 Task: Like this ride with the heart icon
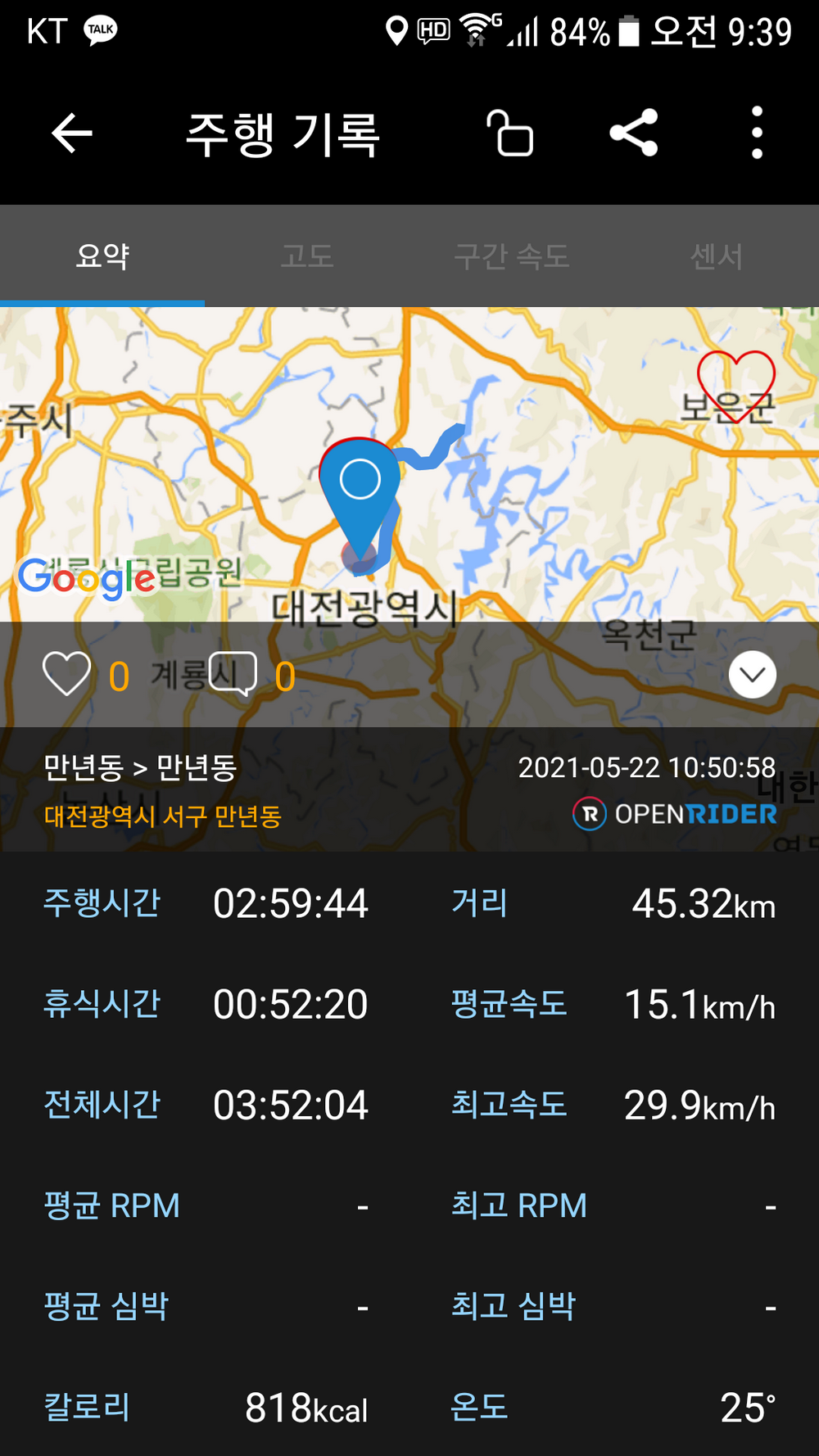point(66,675)
